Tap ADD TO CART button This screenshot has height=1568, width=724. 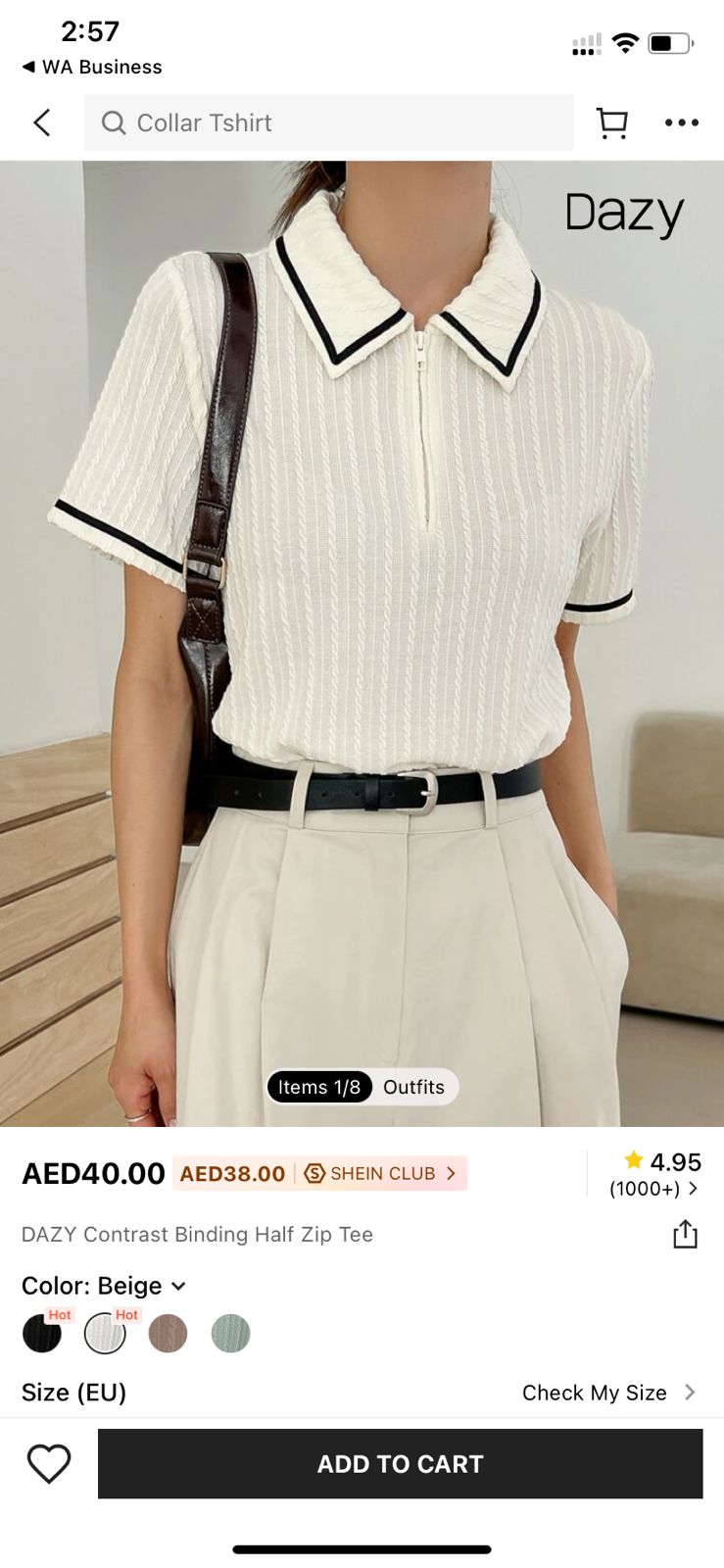pyautogui.click(x=400, y=1463)
